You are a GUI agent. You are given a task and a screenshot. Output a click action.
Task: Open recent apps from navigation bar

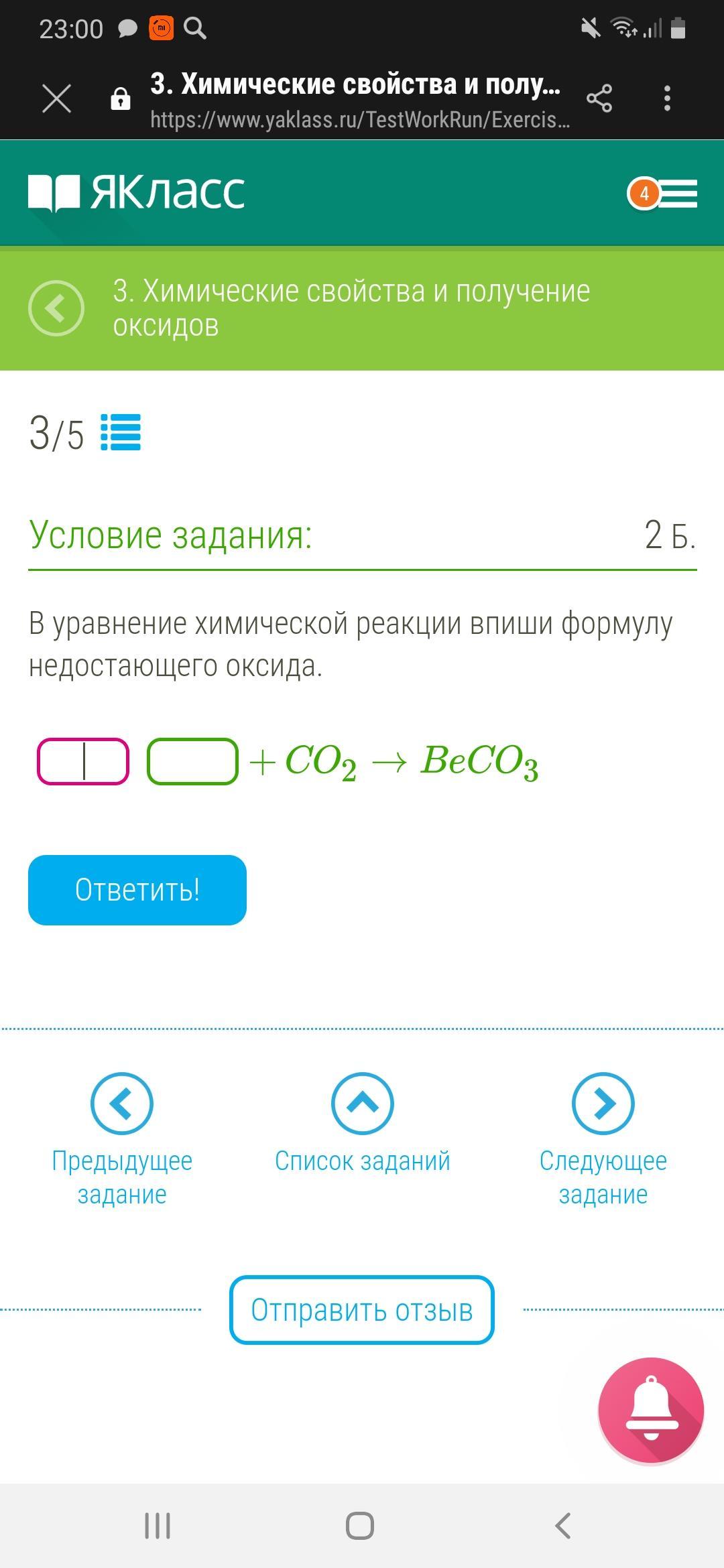[x=158, y=1526]
